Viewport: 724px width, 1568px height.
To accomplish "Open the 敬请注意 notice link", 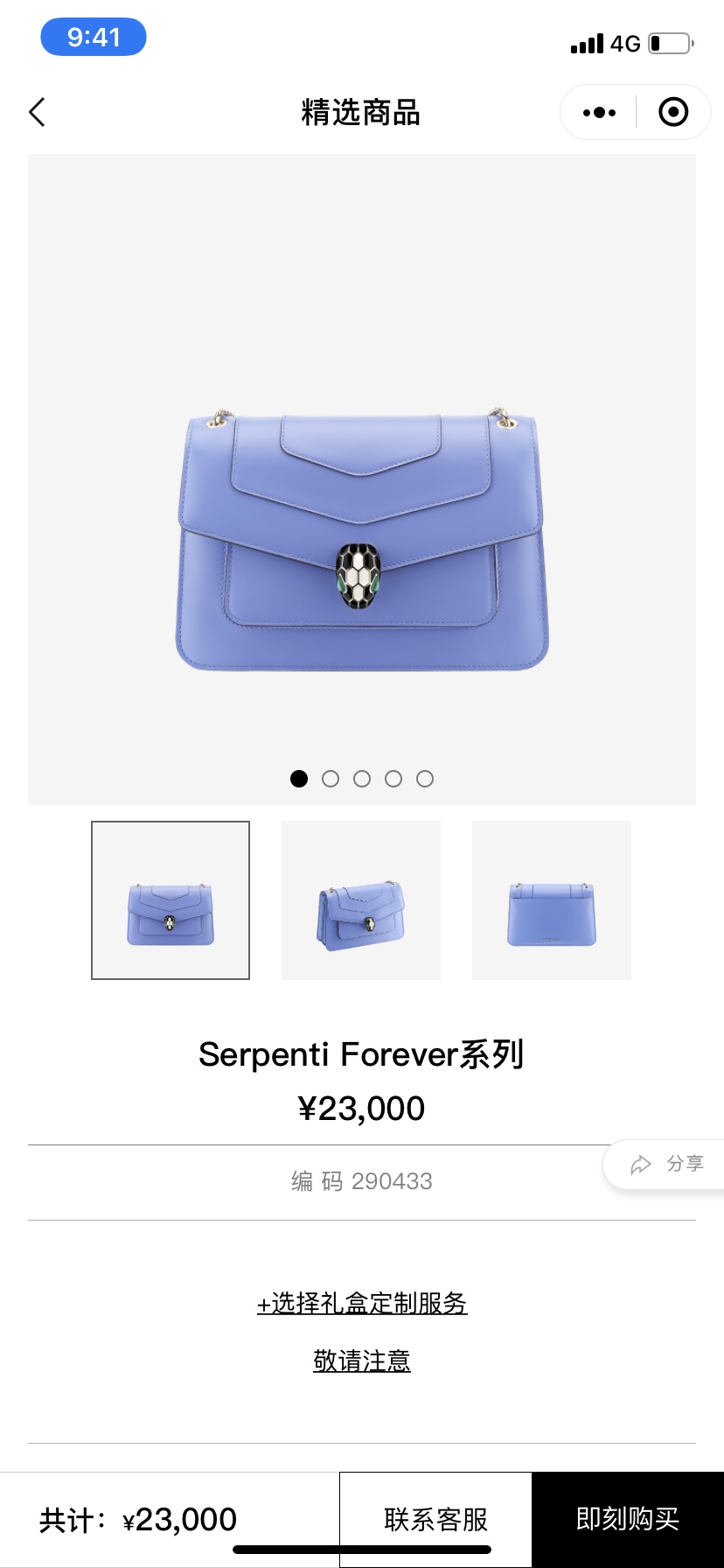I will click(x=362, y=1361).
